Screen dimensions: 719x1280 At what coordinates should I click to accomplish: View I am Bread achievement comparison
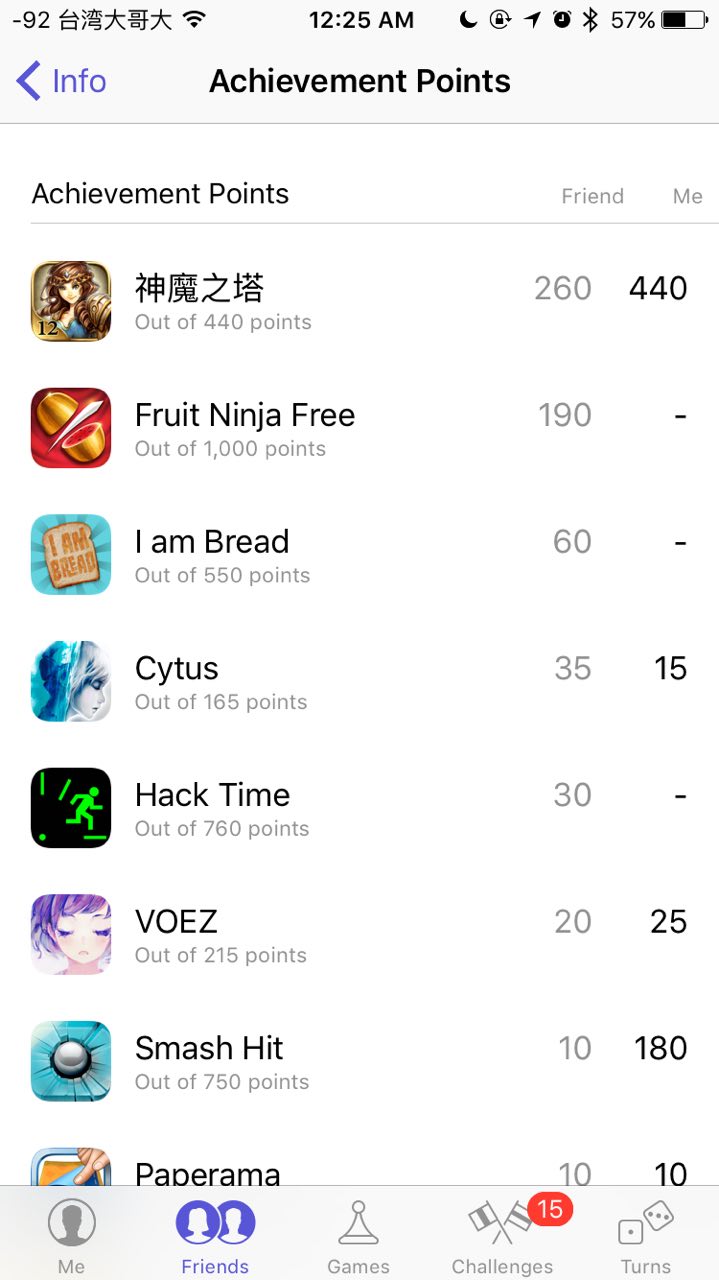[x=359, y=555]
